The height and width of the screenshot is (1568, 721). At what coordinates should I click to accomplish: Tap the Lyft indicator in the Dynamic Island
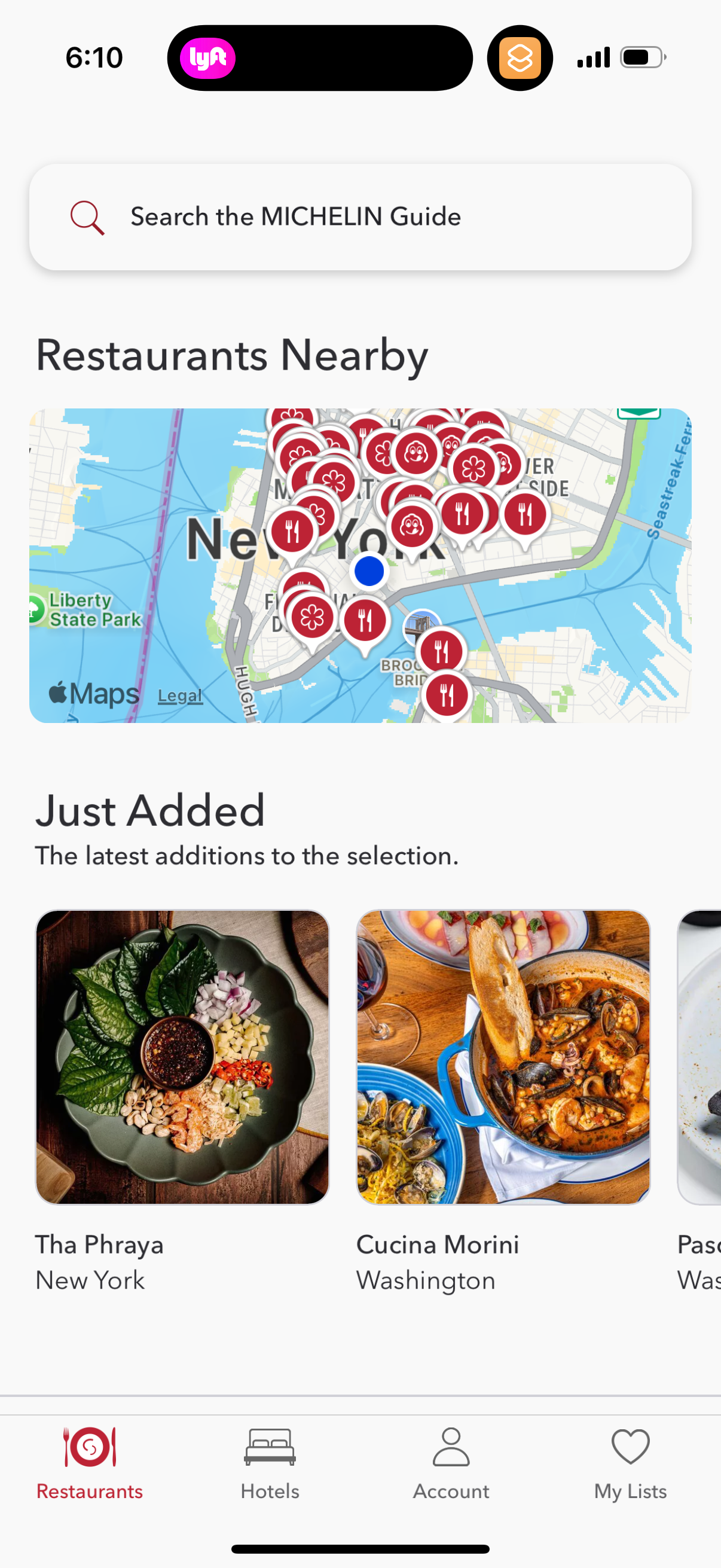pyautogui.click(x=207, y=57)
